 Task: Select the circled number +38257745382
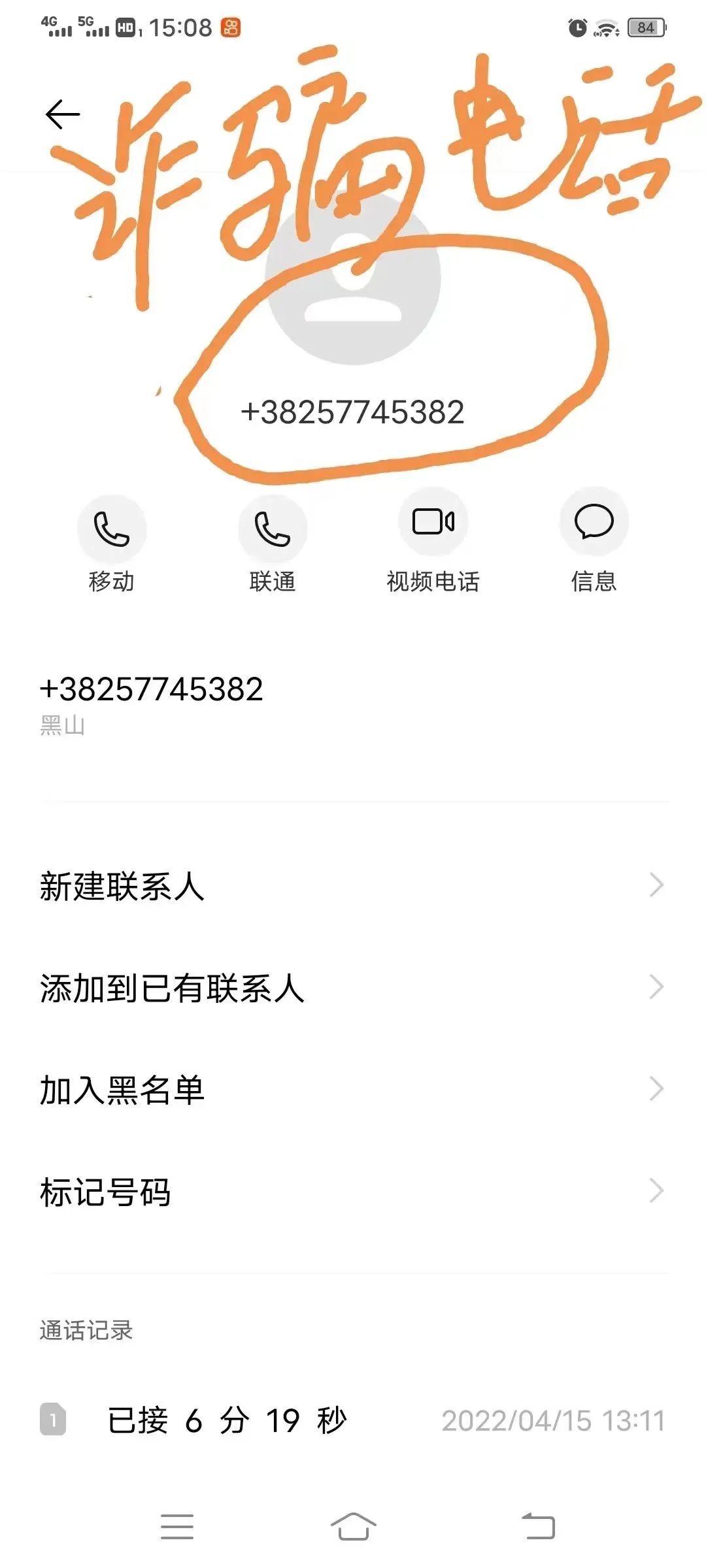click(x=353, y=410)
